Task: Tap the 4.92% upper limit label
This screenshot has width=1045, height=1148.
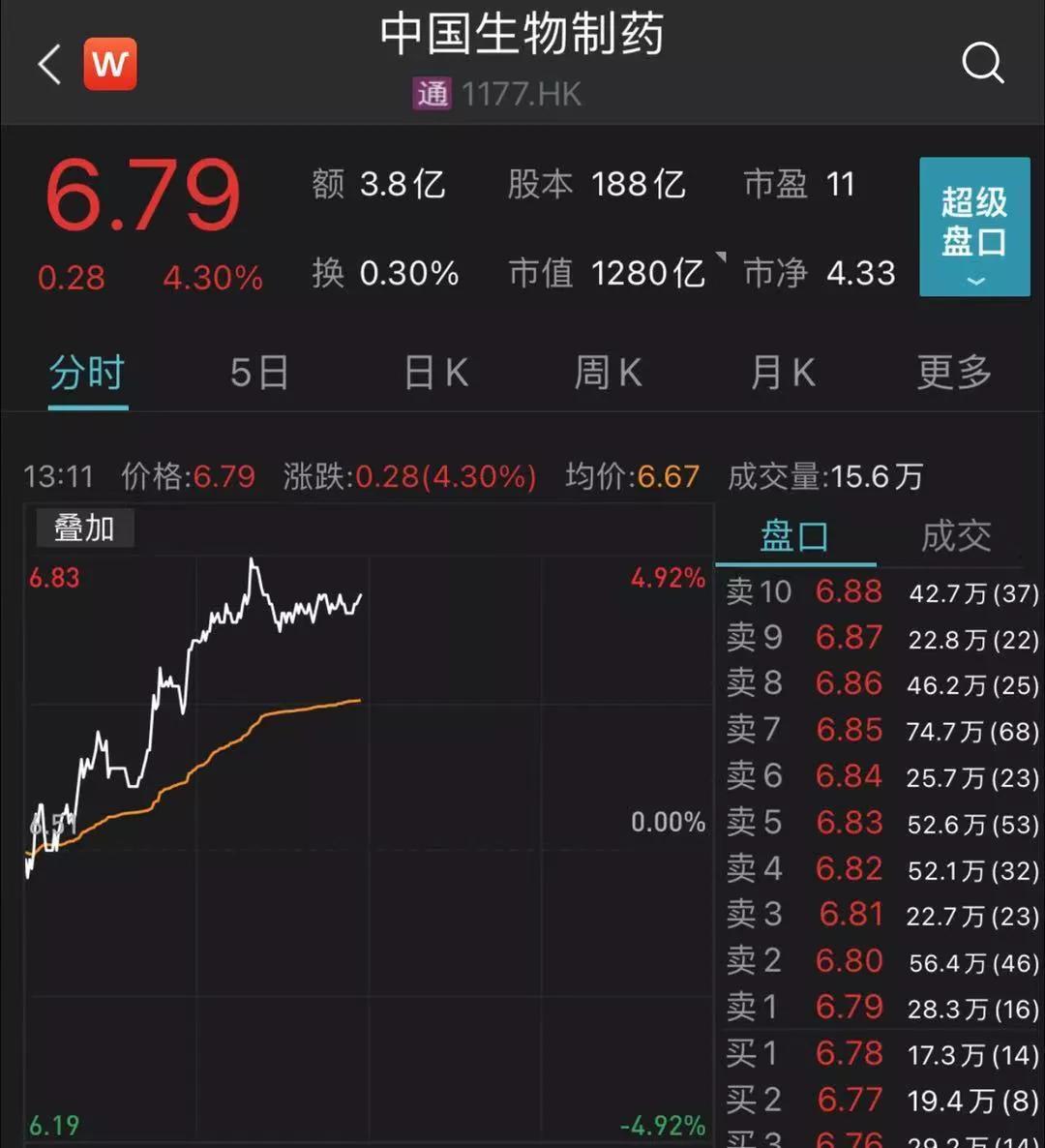Action: coord(667,576)
